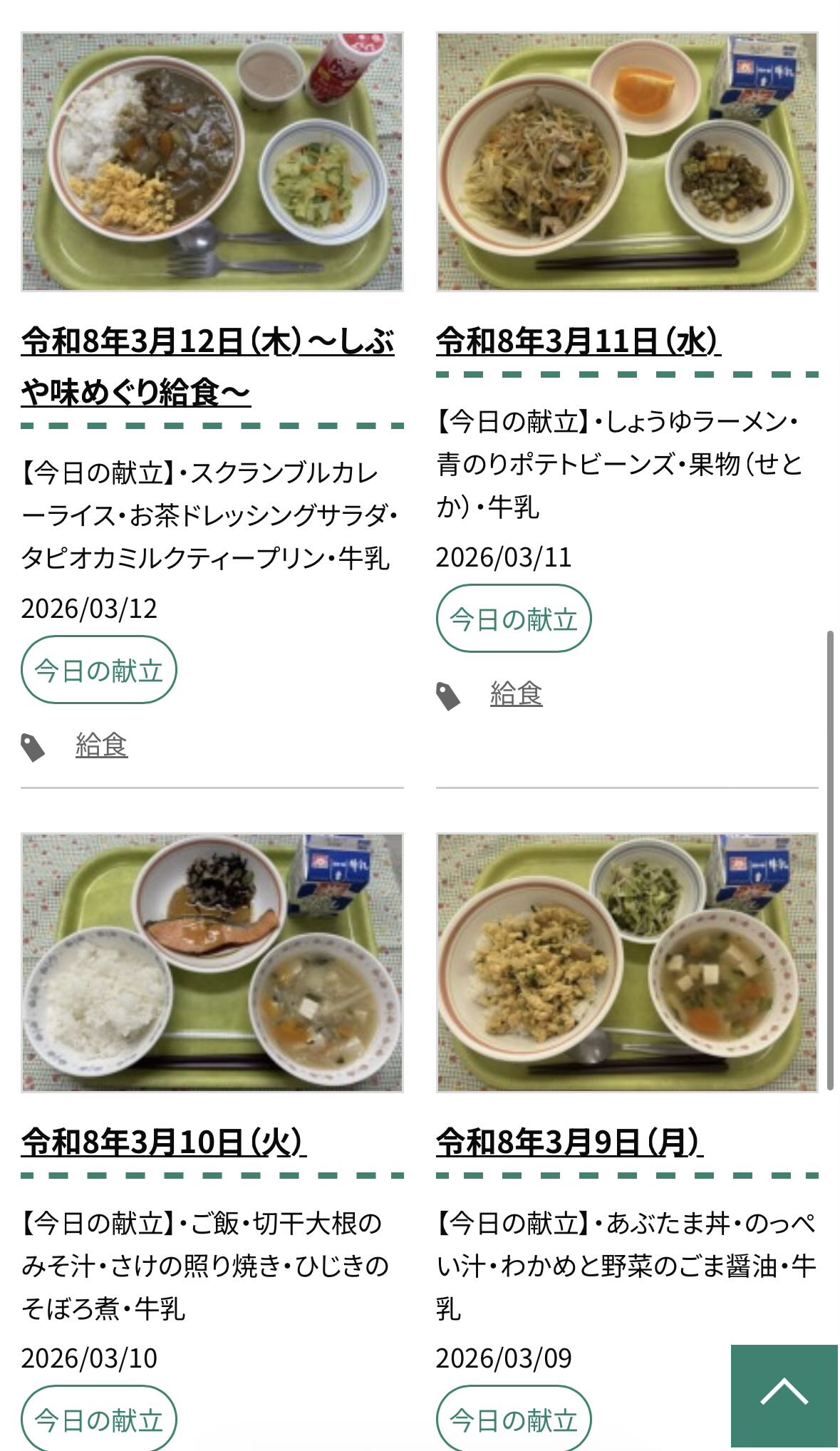Tap the shoyu ramen lunch photo
Image resolution: width=840 pixels, height=1451 pixels.
[x=627, y=162]
